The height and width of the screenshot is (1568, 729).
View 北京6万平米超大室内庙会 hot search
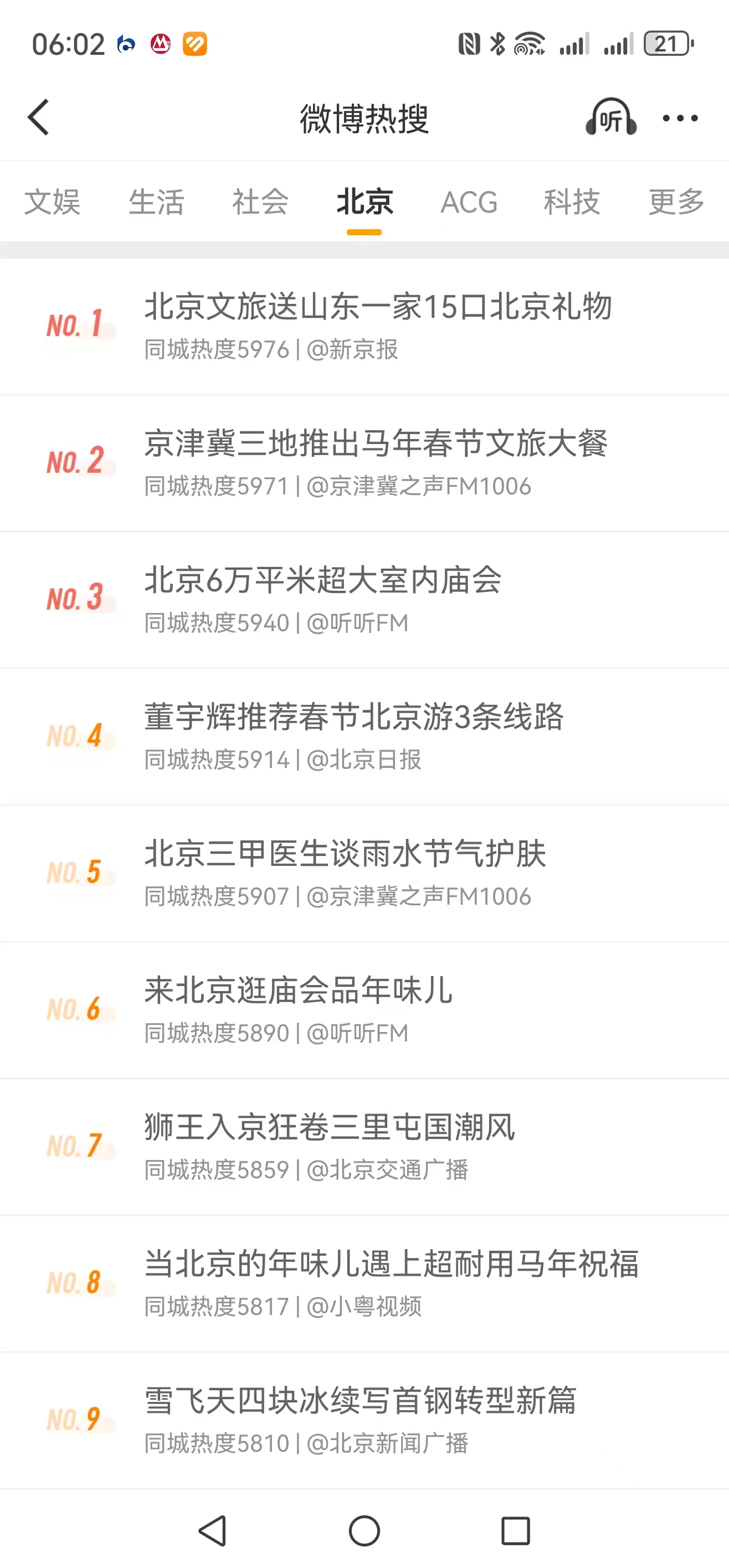[x=323, y=580]
